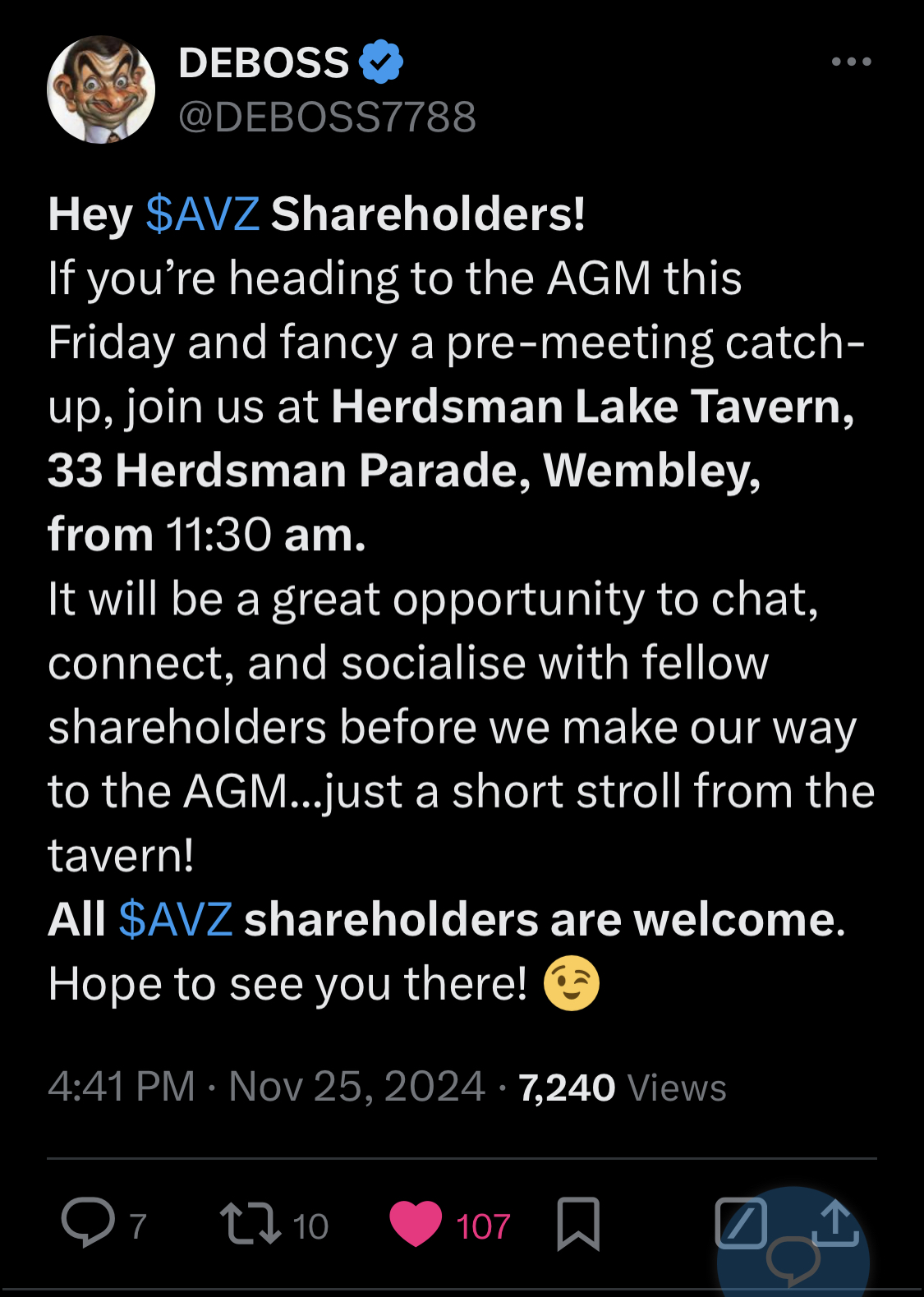Repost this DEBOSS tweet

point(251,1224)
